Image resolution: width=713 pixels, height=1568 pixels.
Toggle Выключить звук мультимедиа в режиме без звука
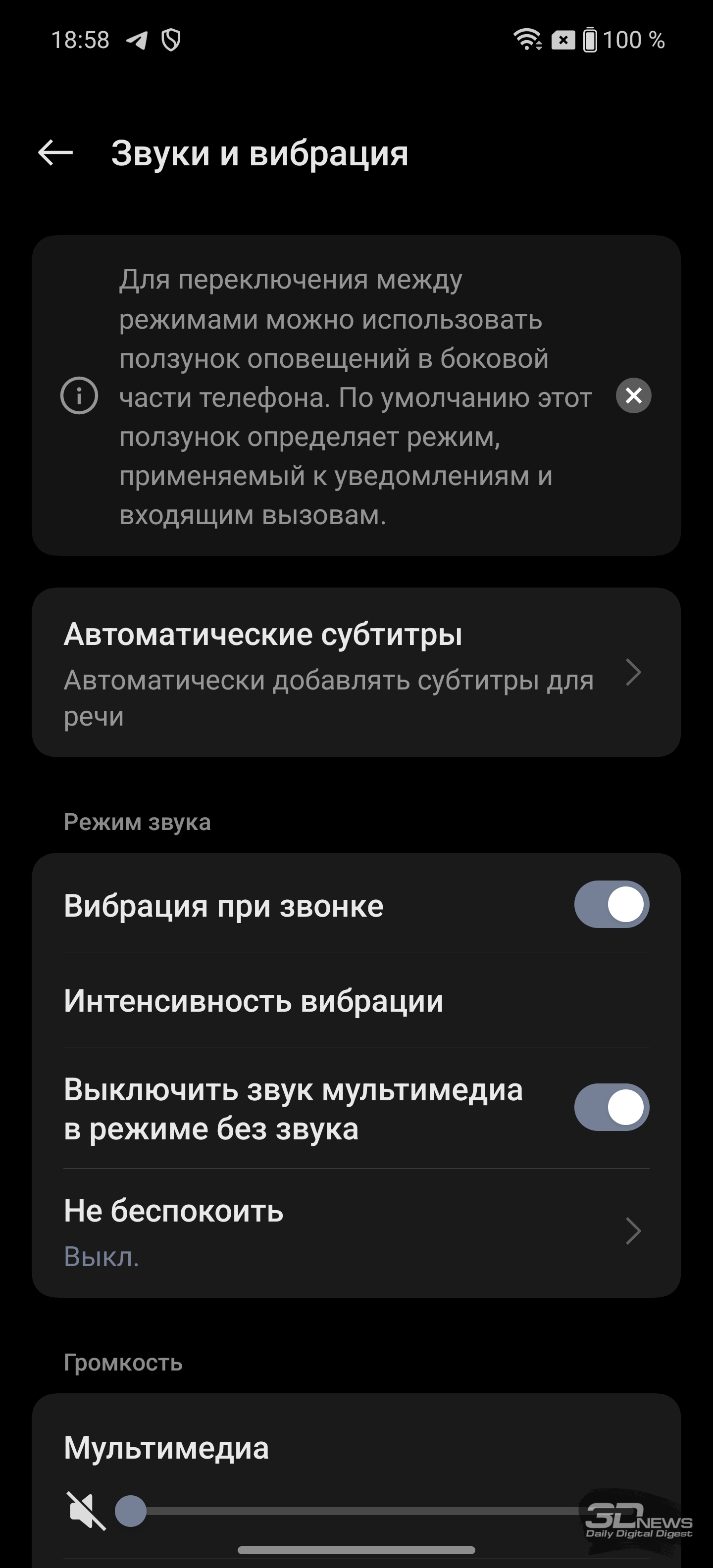pyautogui.click(x=611, y=1107)
